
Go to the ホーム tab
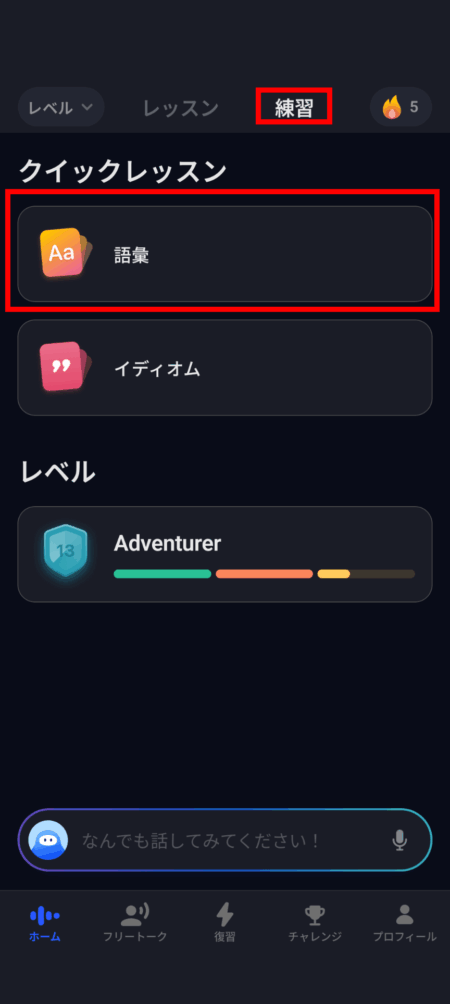[45, 924]
